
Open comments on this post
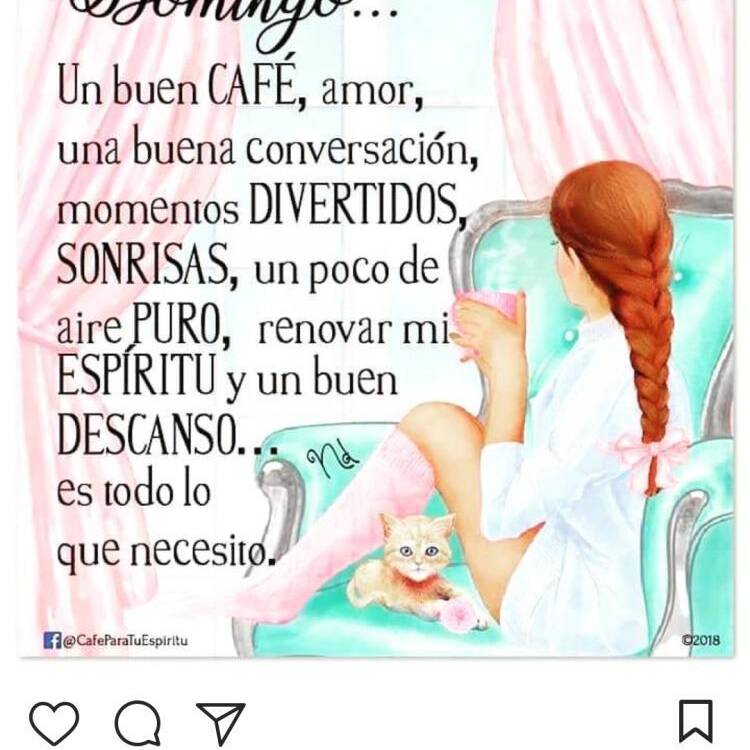[137, 721]
